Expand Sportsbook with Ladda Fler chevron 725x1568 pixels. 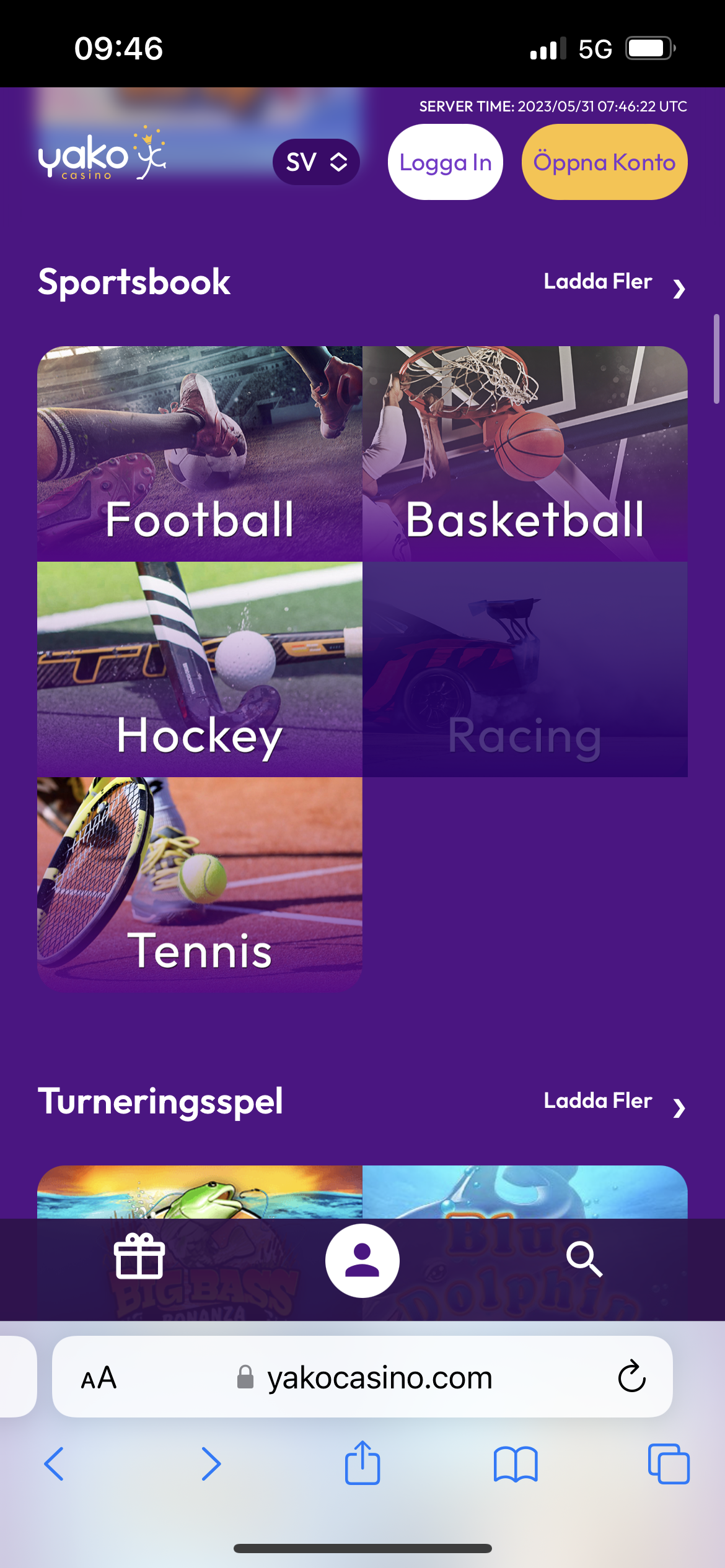613,284
